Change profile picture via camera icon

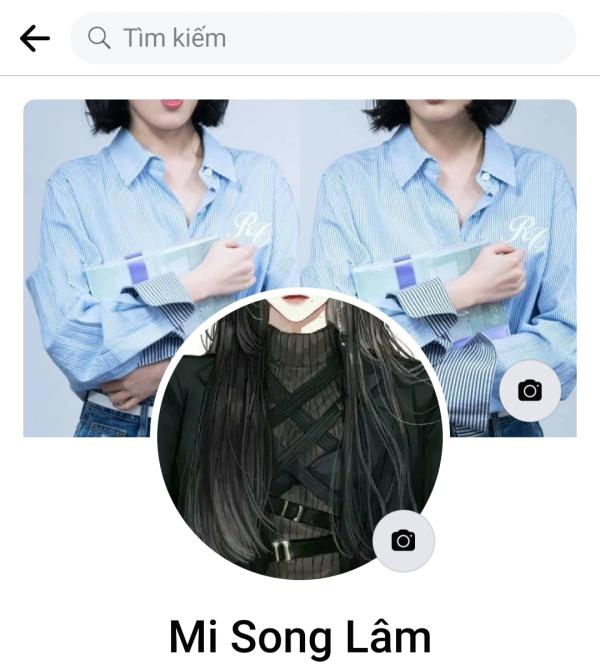(x=403, y=541)
